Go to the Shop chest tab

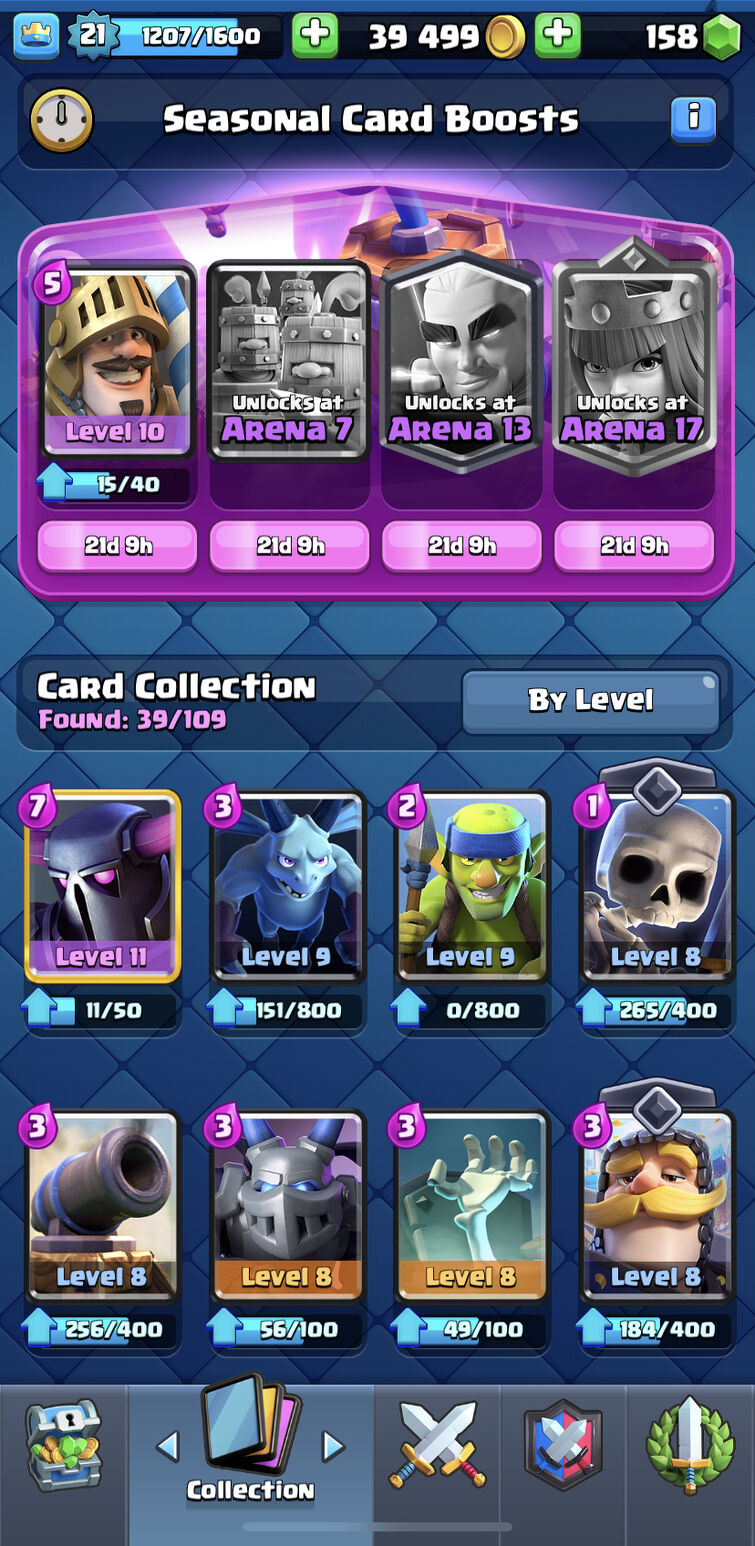pos(63,1446)
